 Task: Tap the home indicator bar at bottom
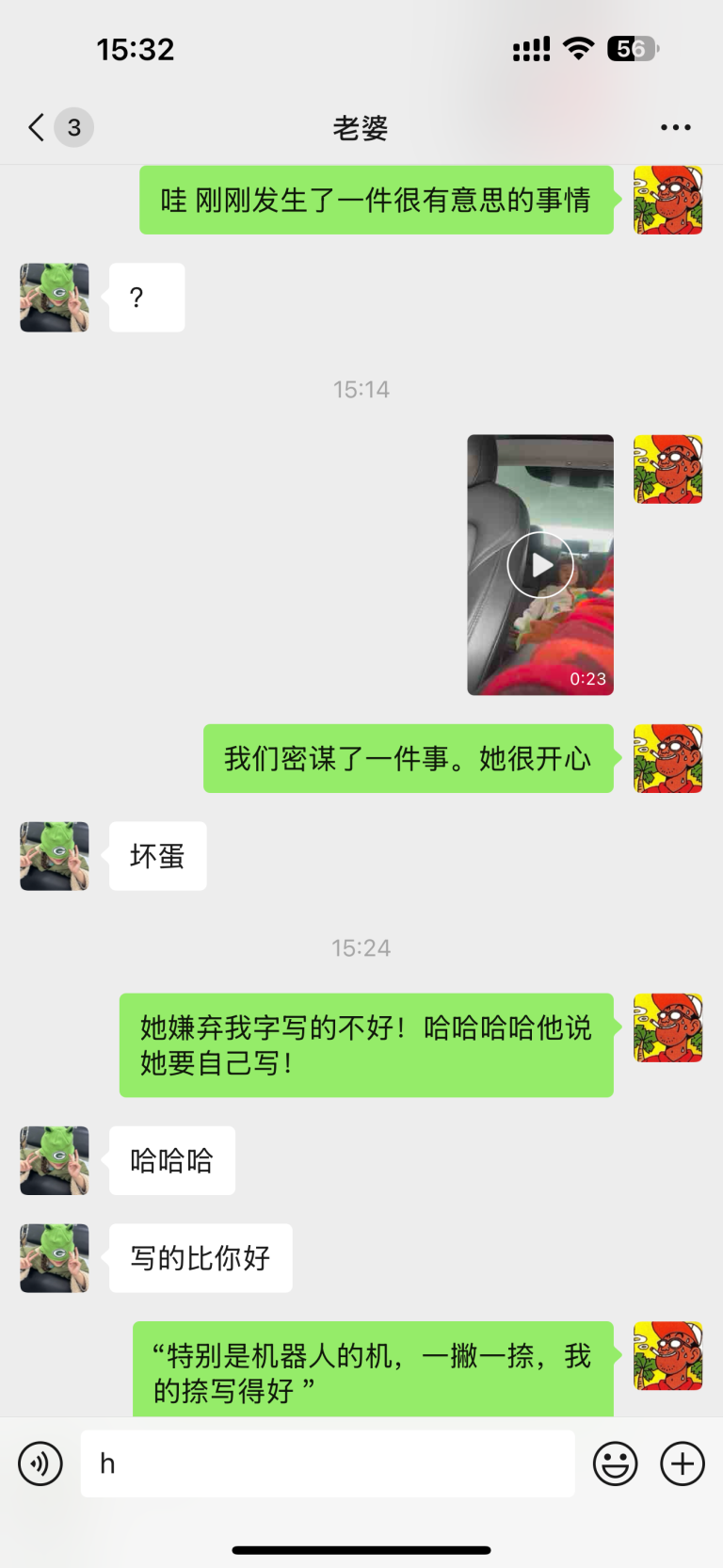[361, 1551]
